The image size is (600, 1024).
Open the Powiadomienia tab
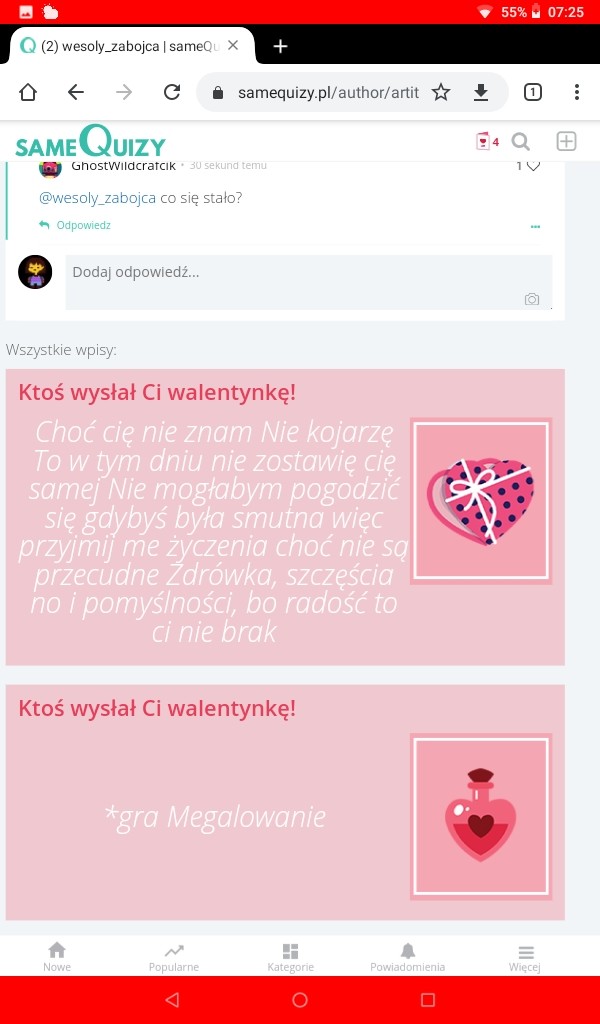[407, 956]
